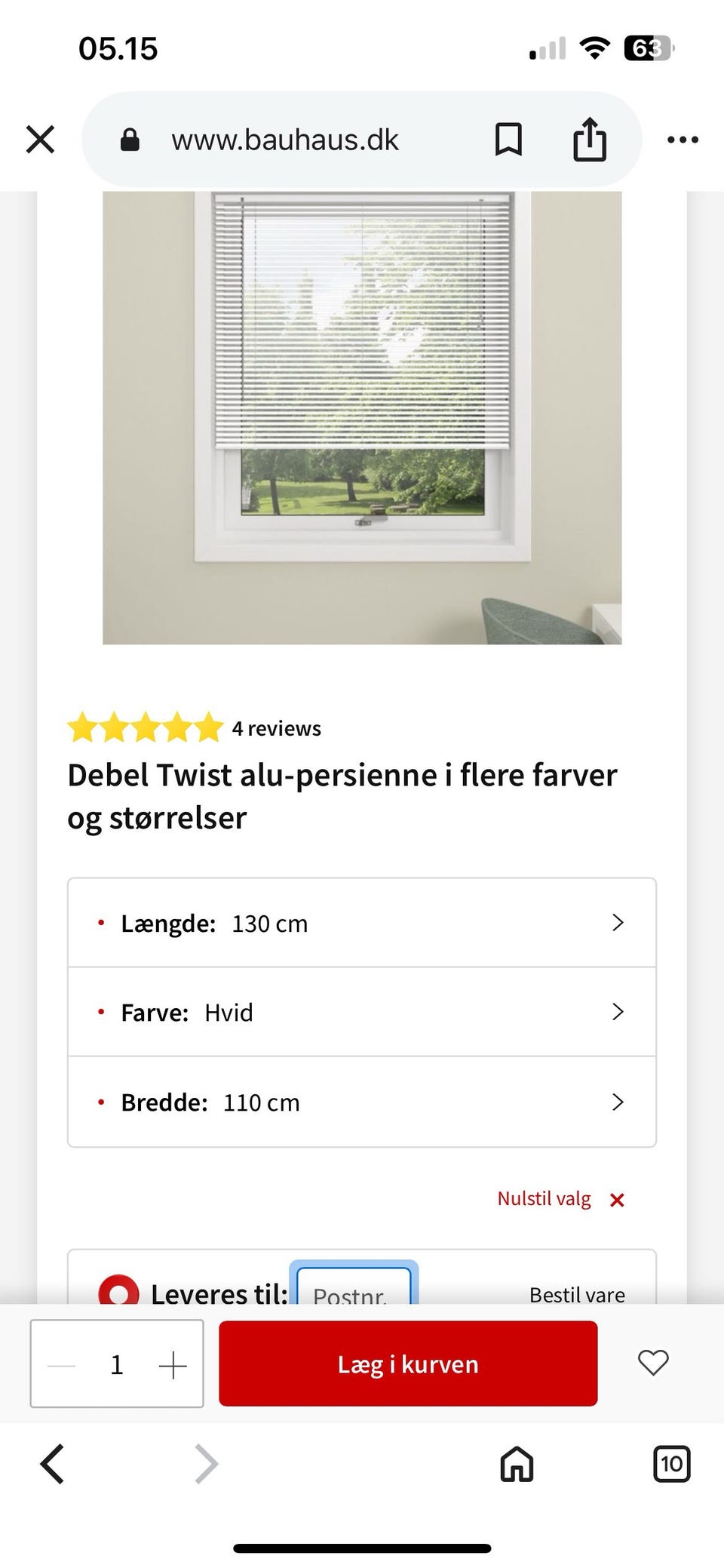Clear selections with the Nulstil valg X

pyautogui.click(x=617, y=1198)
